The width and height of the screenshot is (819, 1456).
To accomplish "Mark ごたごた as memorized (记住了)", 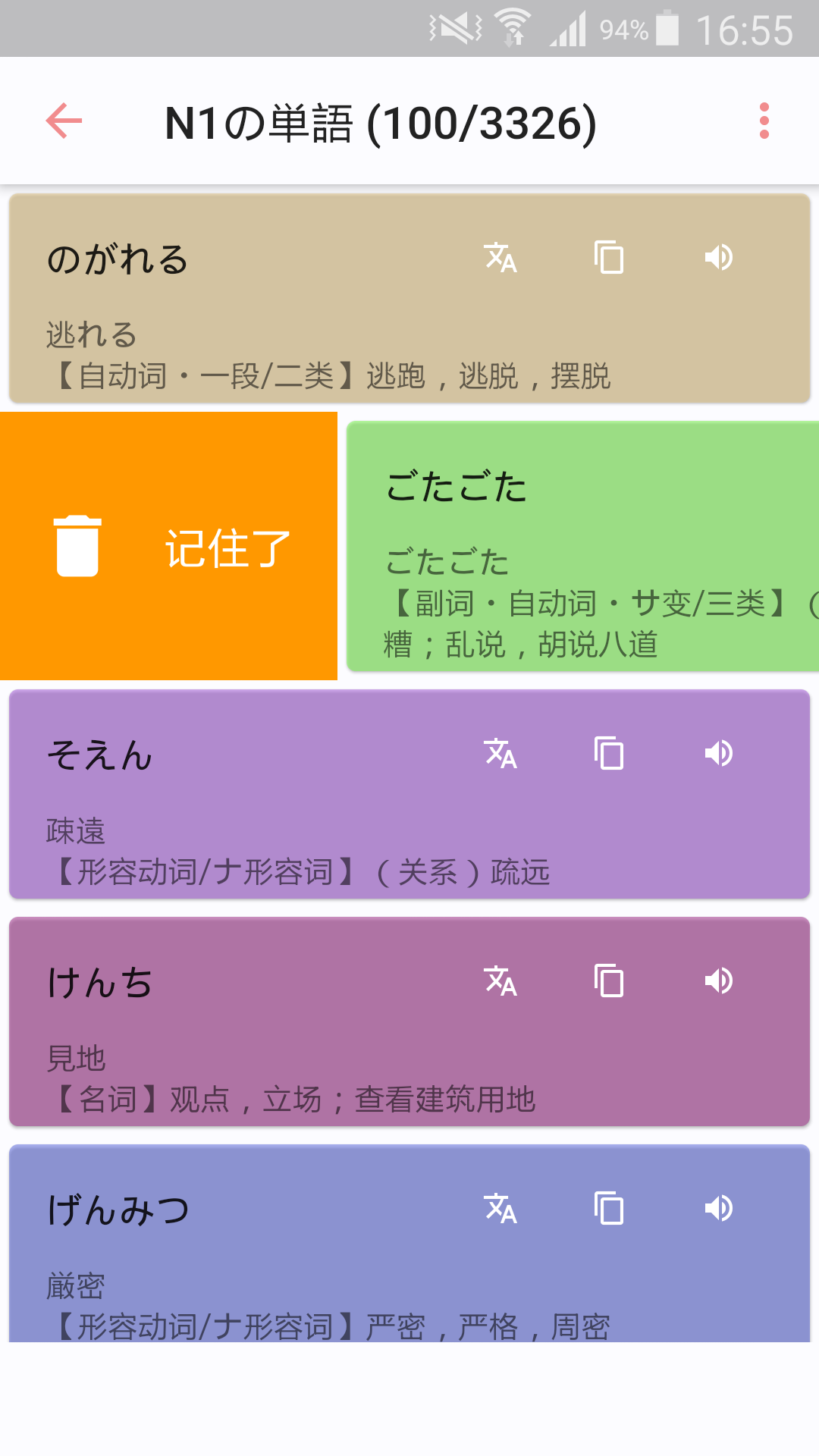I will pyautogui.click(x=168, y=546).
